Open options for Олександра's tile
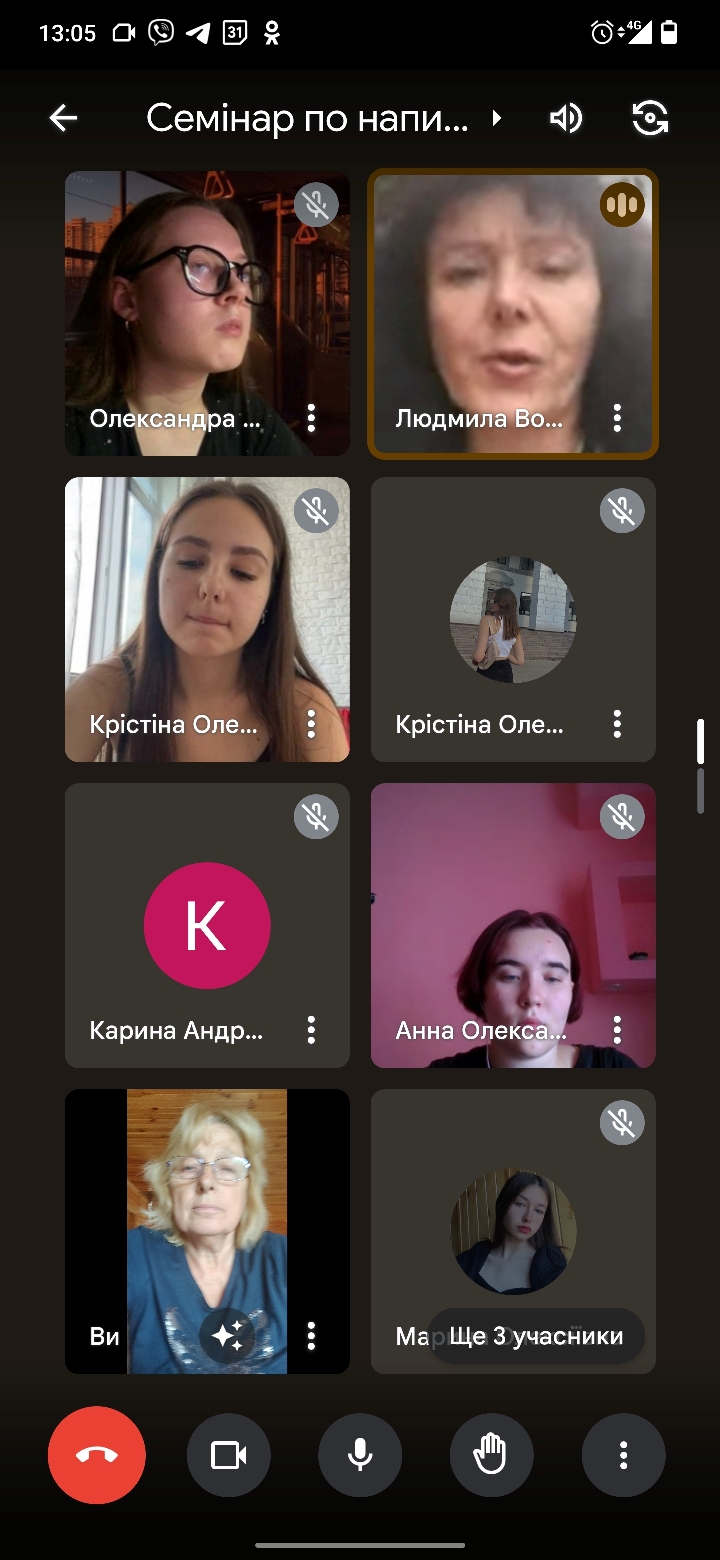This screenshot has height=1560, width=720. [x=312, y=418]
